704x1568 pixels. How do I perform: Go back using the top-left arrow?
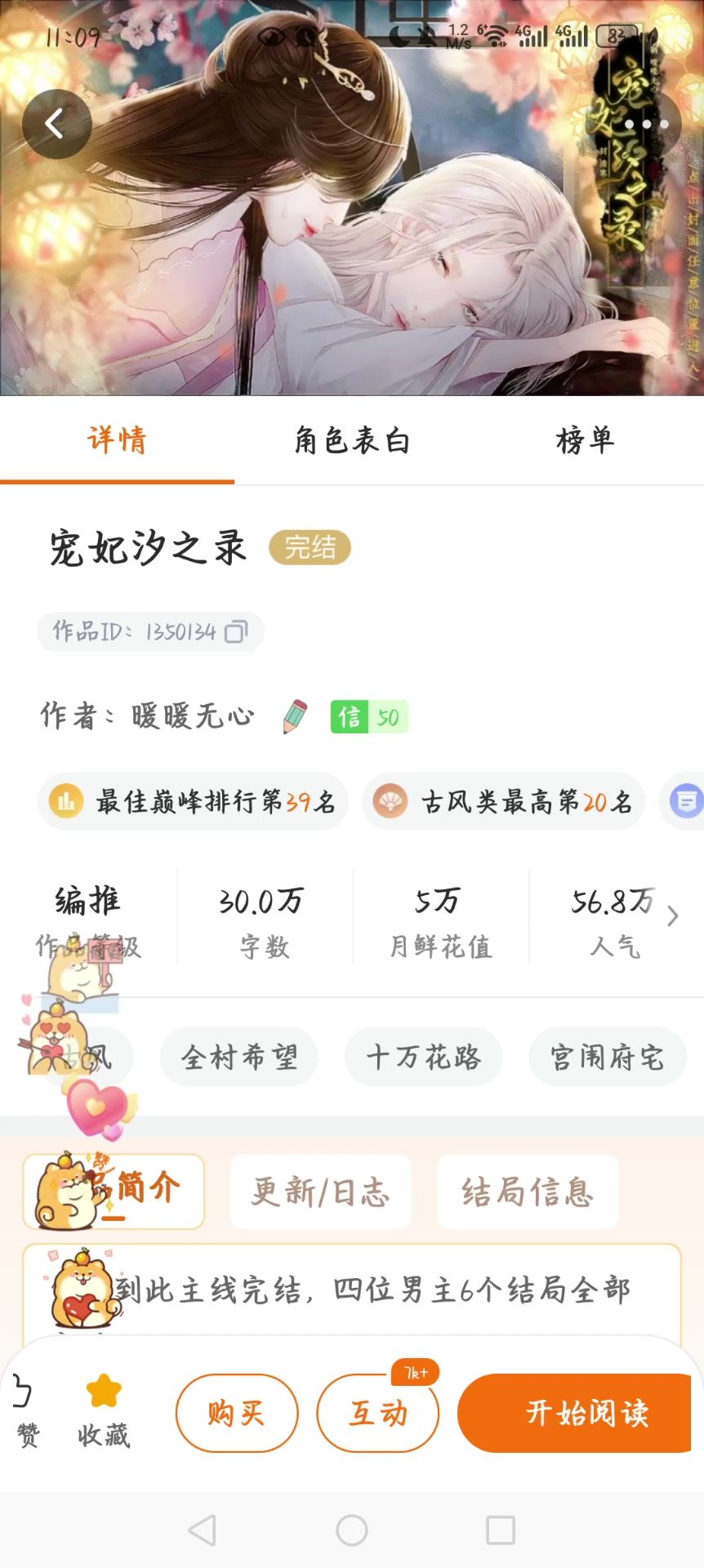(56, 124)
